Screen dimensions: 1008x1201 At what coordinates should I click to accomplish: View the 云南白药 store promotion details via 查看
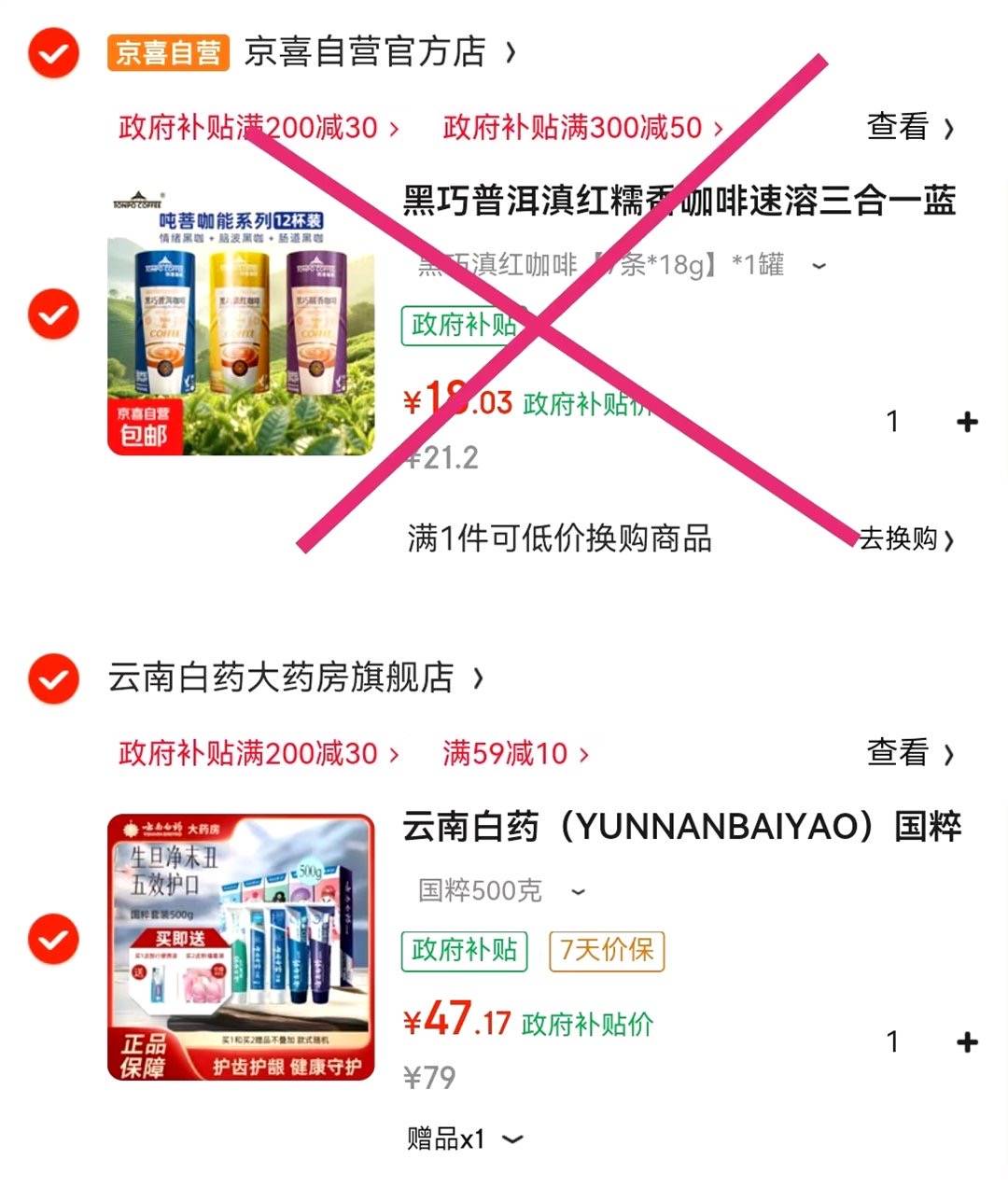[x=909, y=752]
